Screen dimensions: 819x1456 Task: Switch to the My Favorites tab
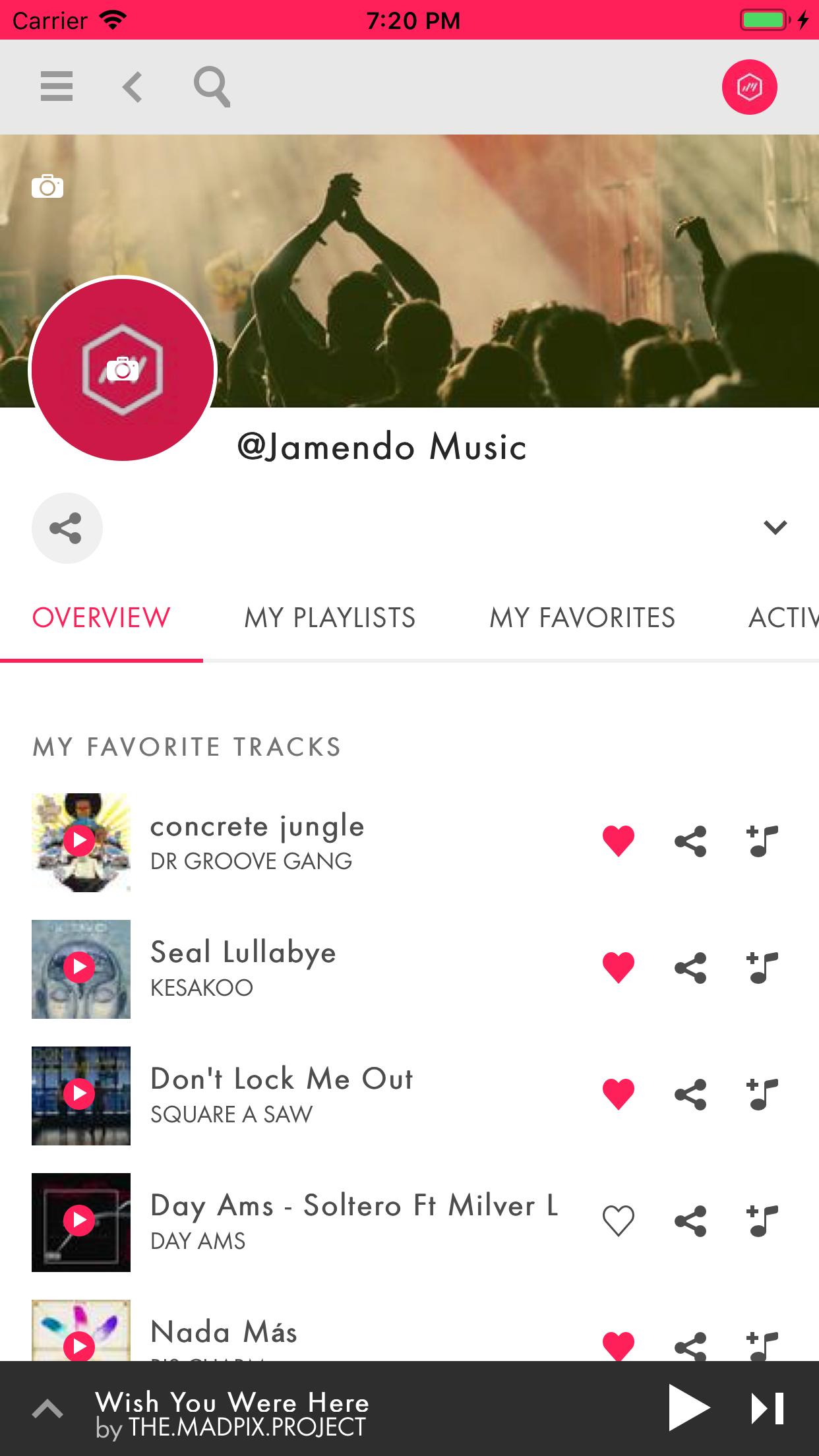click(x=582, y=618)
